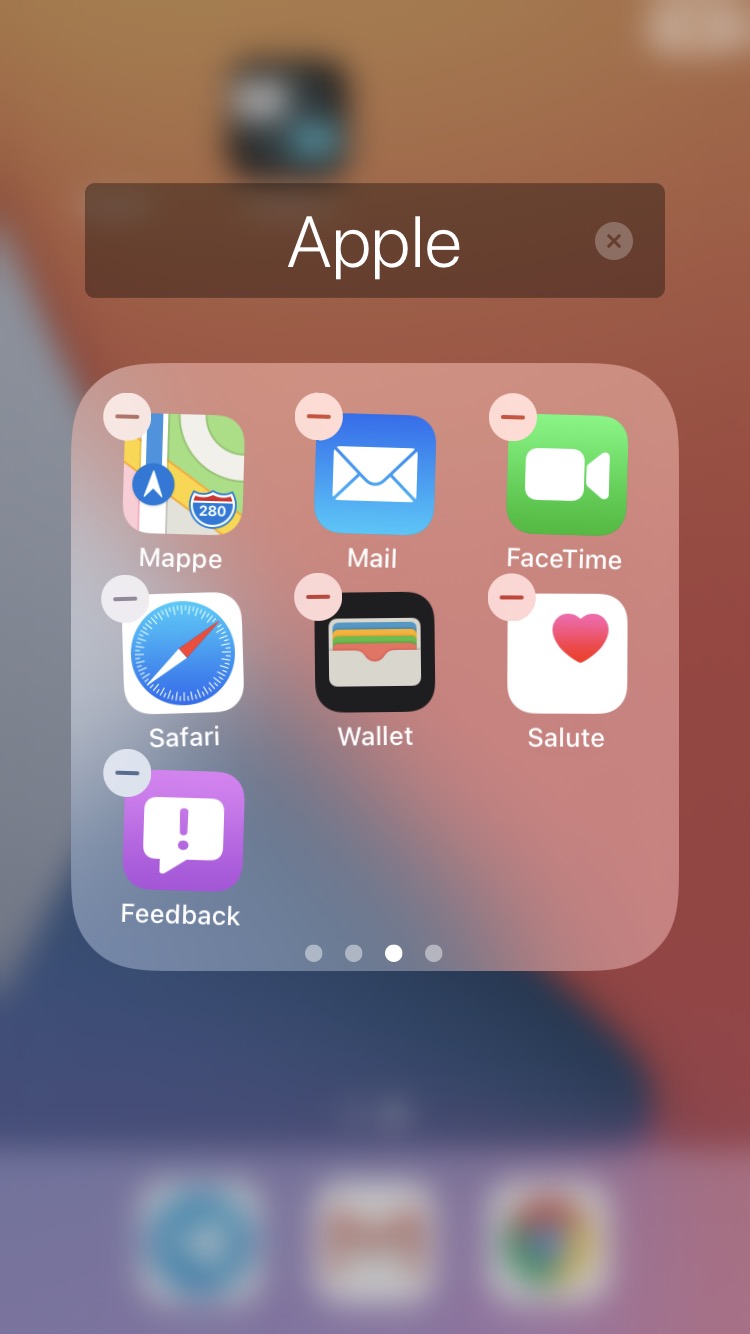This screenshot has height=1334, width=750.
Task: Open the Mappe app icon
Action: tap(184, 475)
